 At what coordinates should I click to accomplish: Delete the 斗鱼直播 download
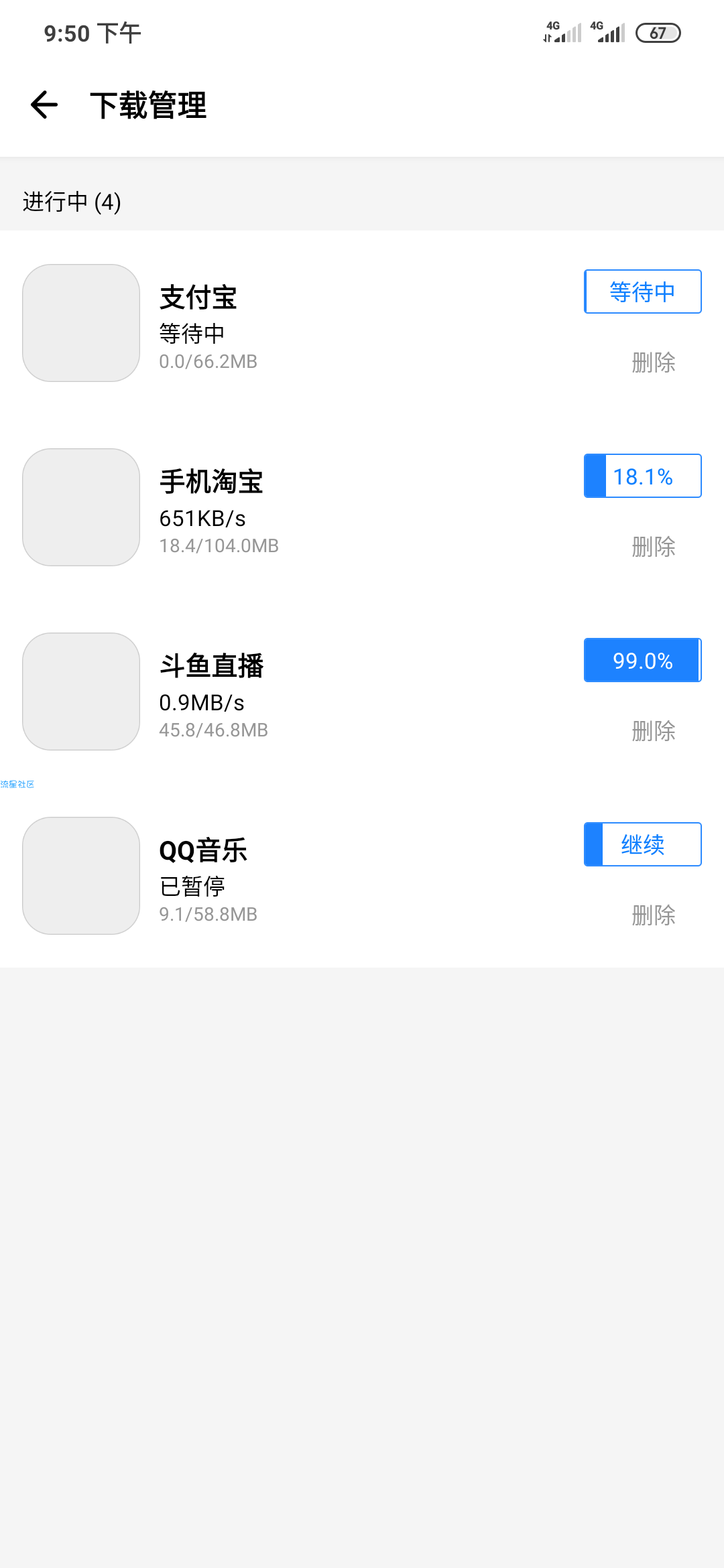click(653, 731)
